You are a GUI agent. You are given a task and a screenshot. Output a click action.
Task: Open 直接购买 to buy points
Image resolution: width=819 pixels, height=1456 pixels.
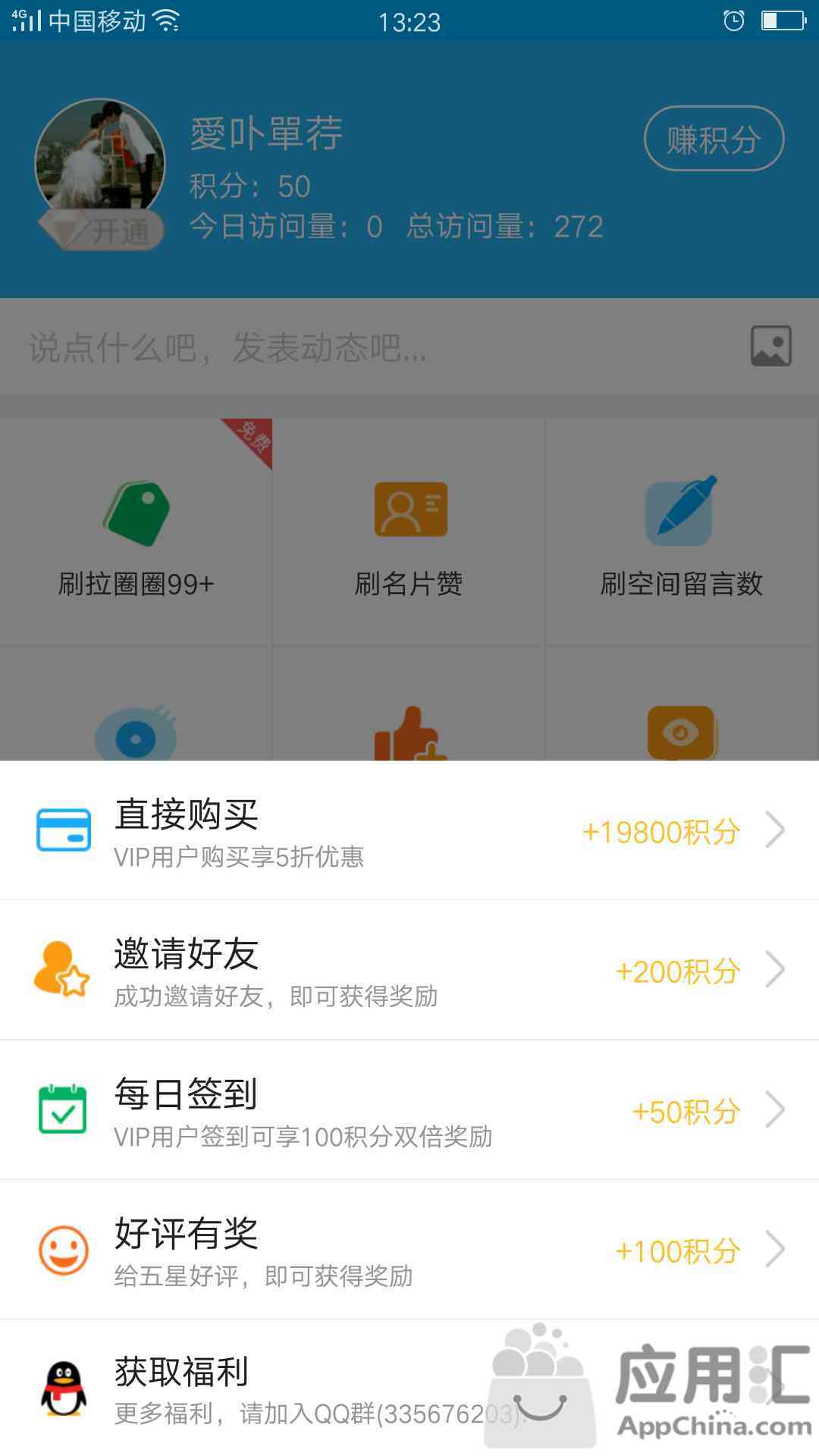click(409, 830)
